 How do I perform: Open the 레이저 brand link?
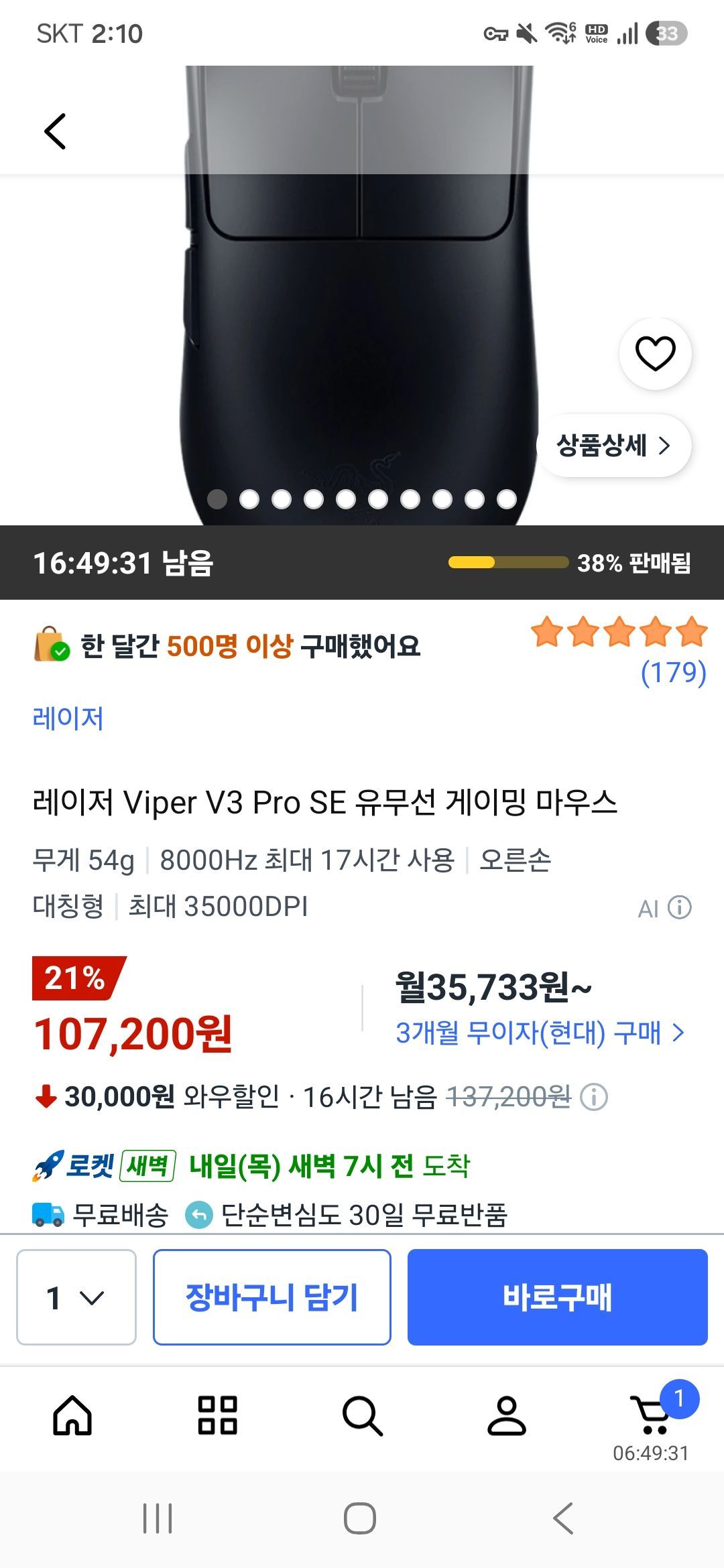click(68, 718)
